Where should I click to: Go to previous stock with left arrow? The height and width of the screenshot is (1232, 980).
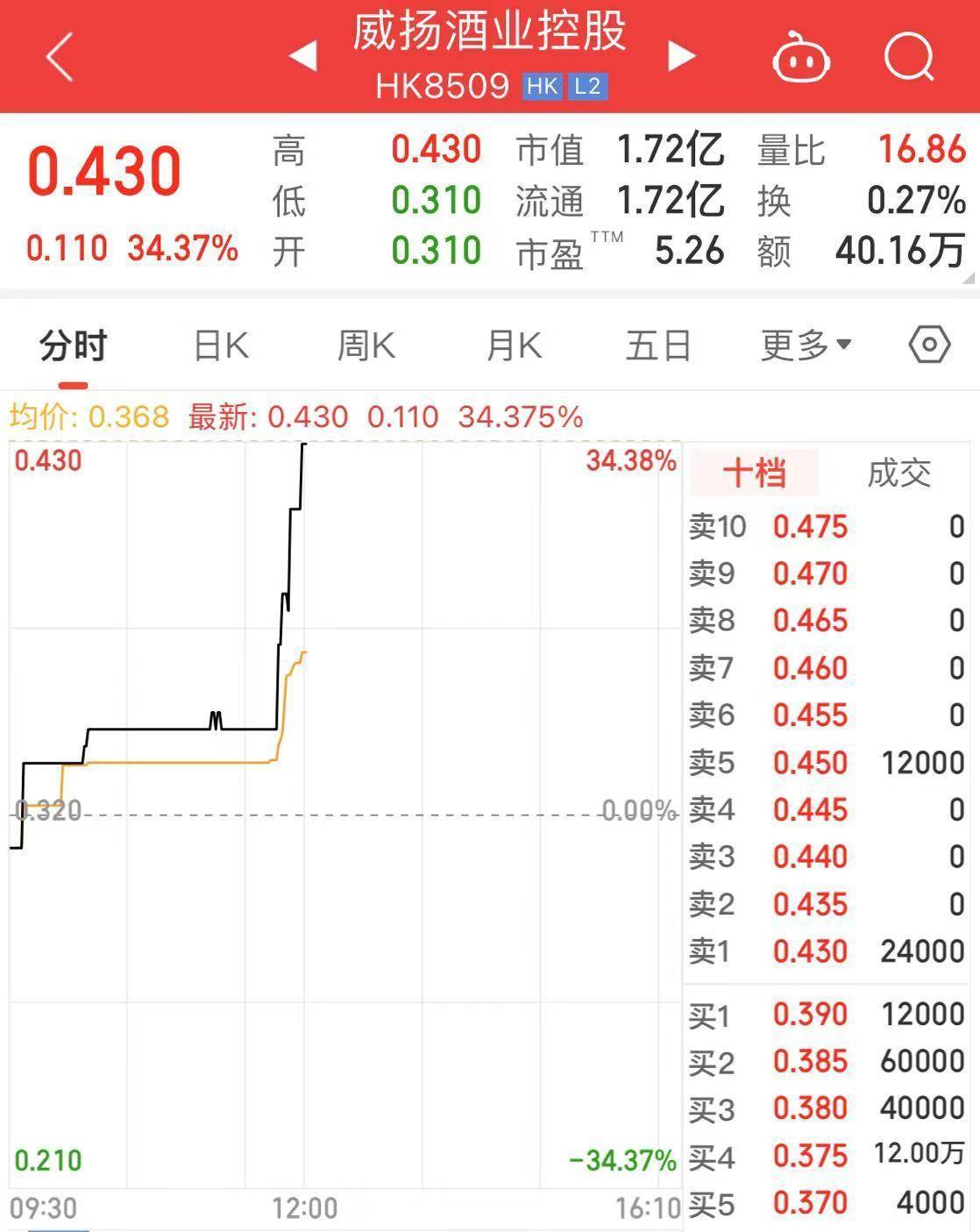pyautogui.click(x=302, y=56)
